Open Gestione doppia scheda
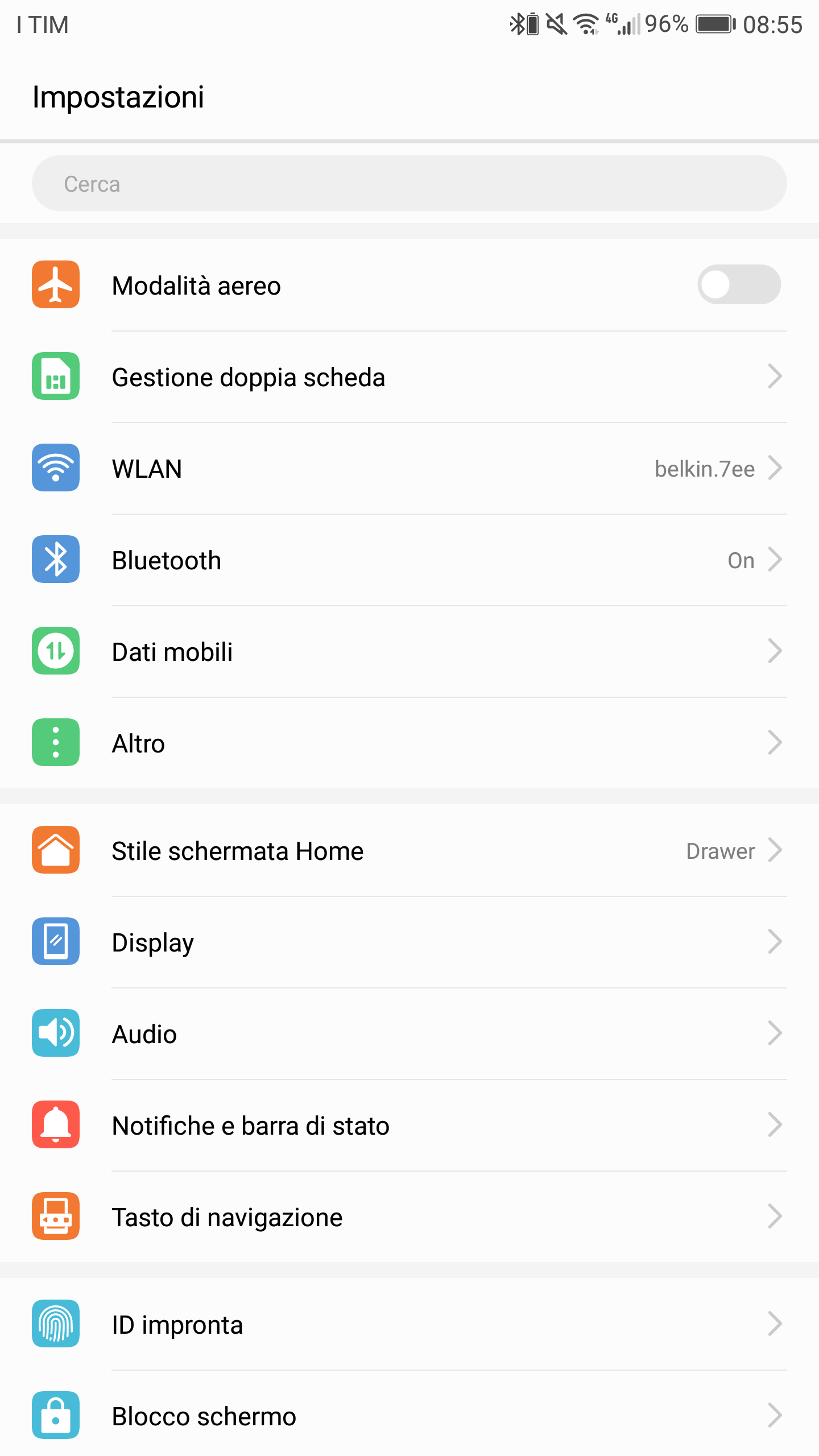 tap(409, 377)
